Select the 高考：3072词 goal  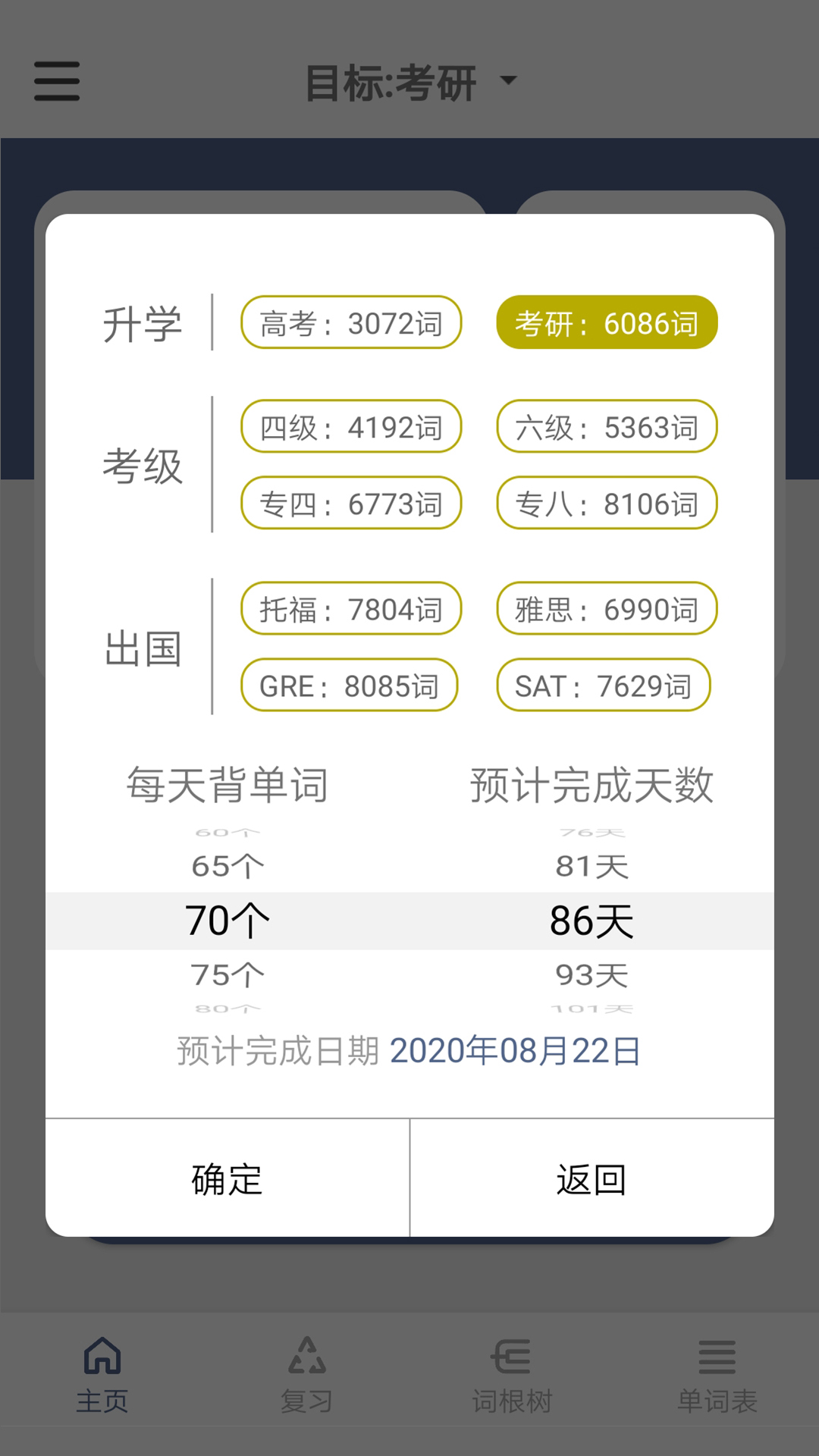click(351, 322)
